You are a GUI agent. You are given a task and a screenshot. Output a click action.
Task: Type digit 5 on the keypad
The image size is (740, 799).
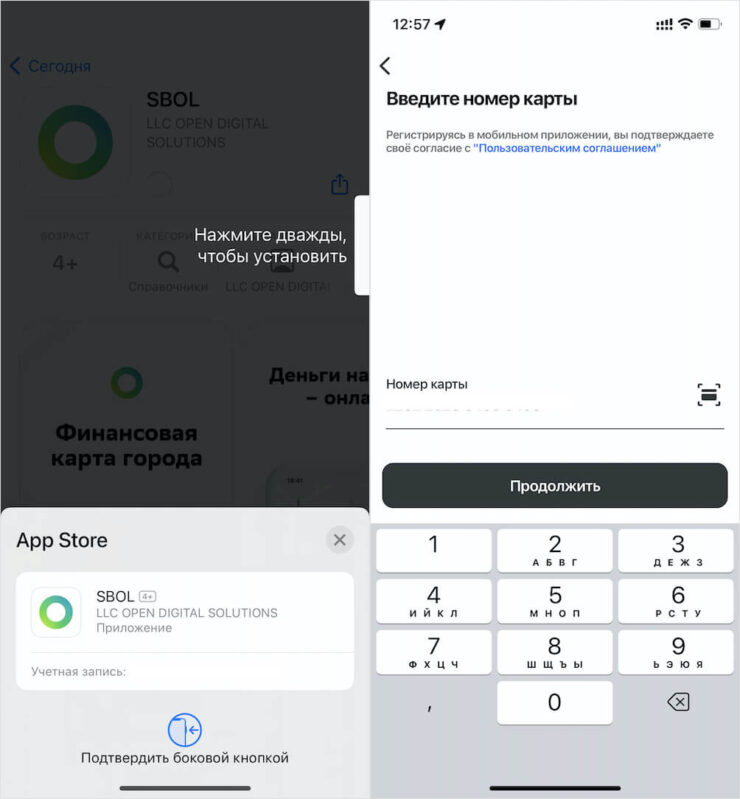tap(555, 601)
